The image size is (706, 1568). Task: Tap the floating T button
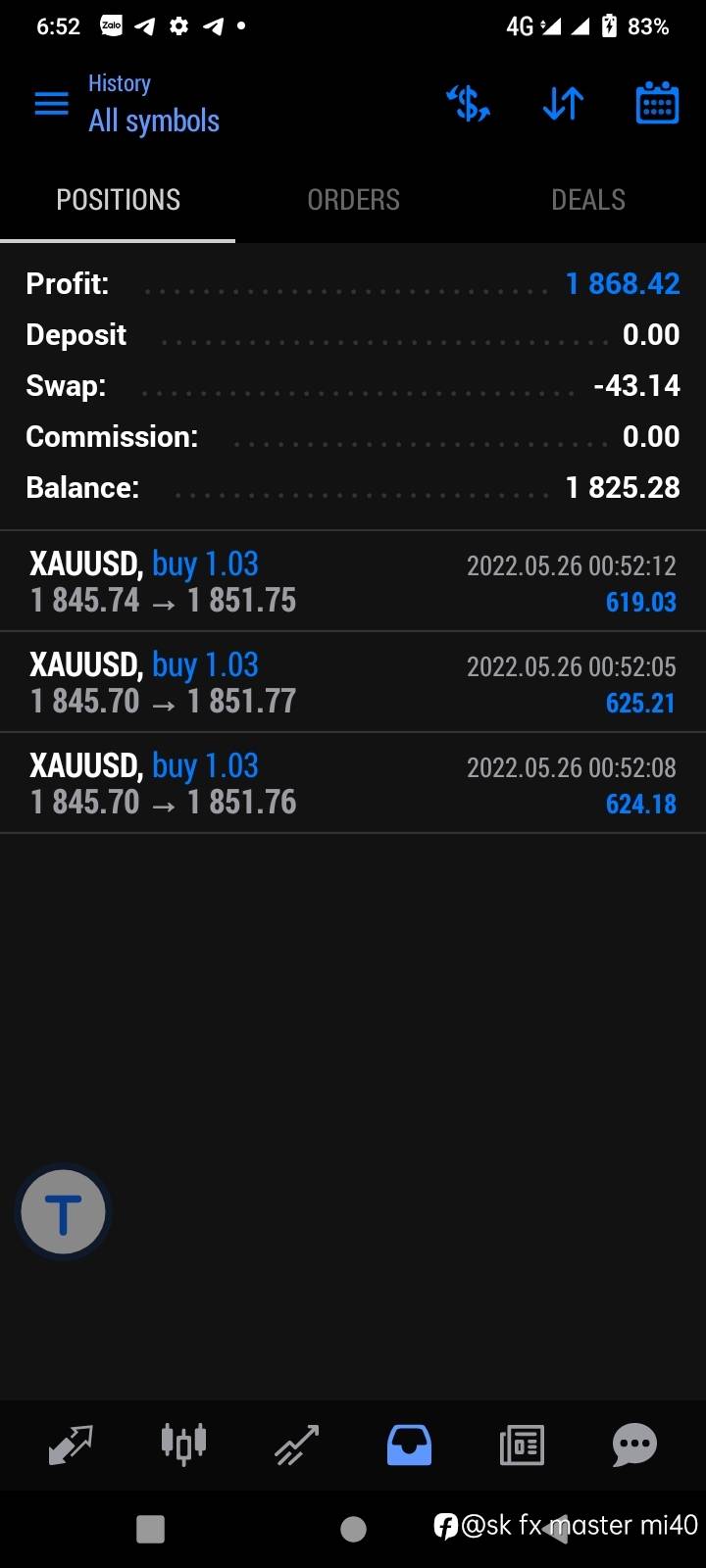[63, 1213]
